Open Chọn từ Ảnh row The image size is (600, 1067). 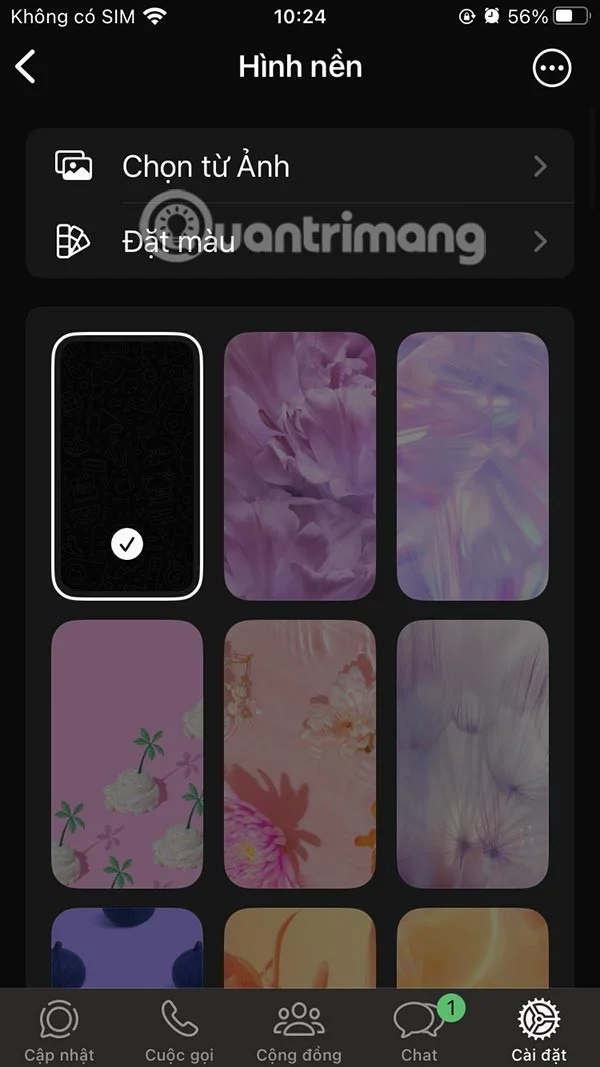[300, 166]
